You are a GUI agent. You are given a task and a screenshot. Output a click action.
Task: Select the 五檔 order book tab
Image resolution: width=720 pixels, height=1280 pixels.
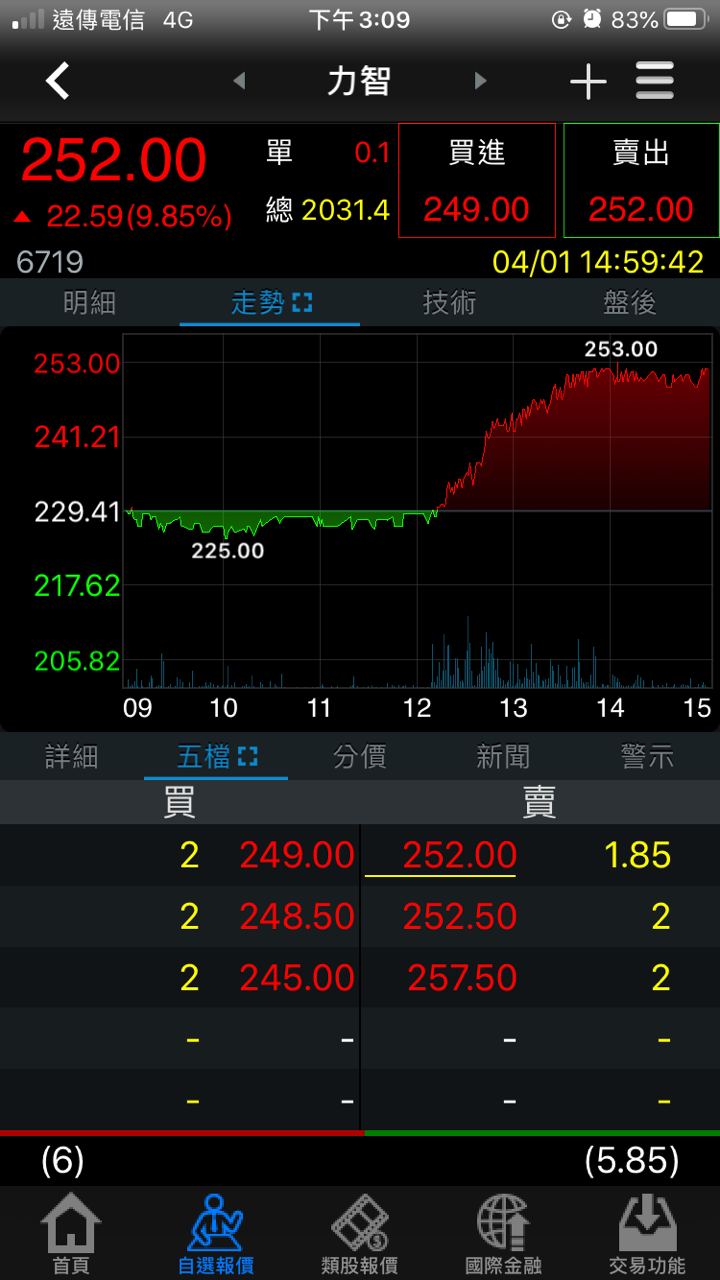click(x=216, y=757)
